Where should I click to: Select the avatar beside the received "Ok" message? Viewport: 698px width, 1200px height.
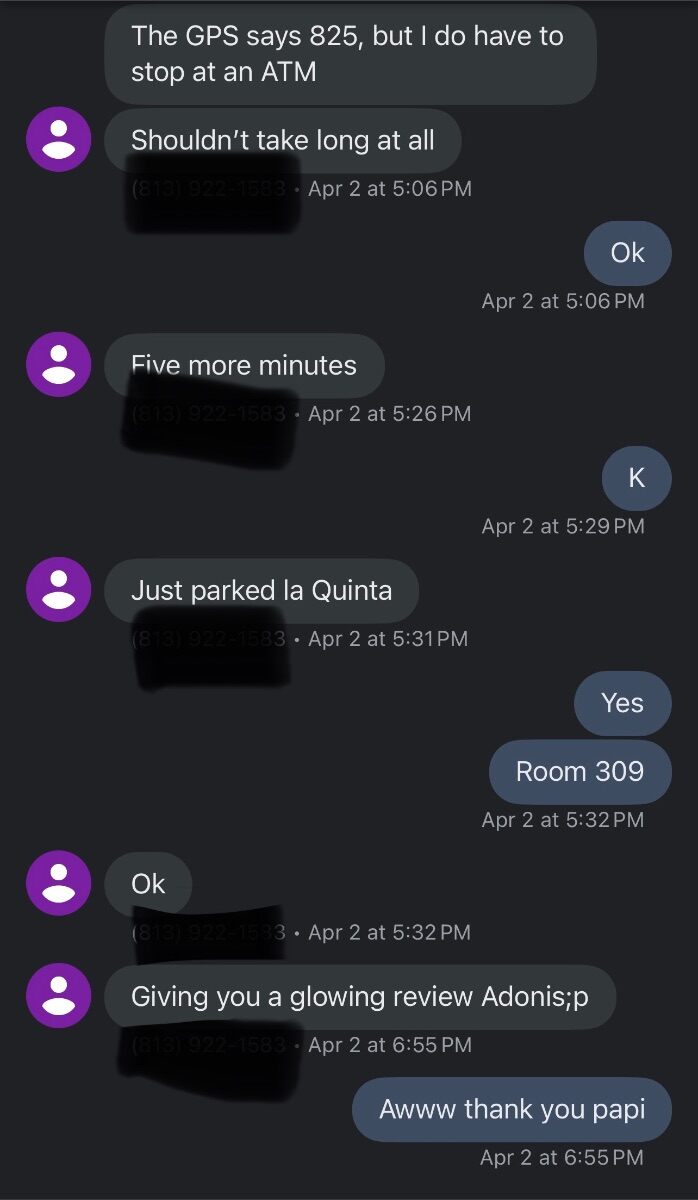59,883
